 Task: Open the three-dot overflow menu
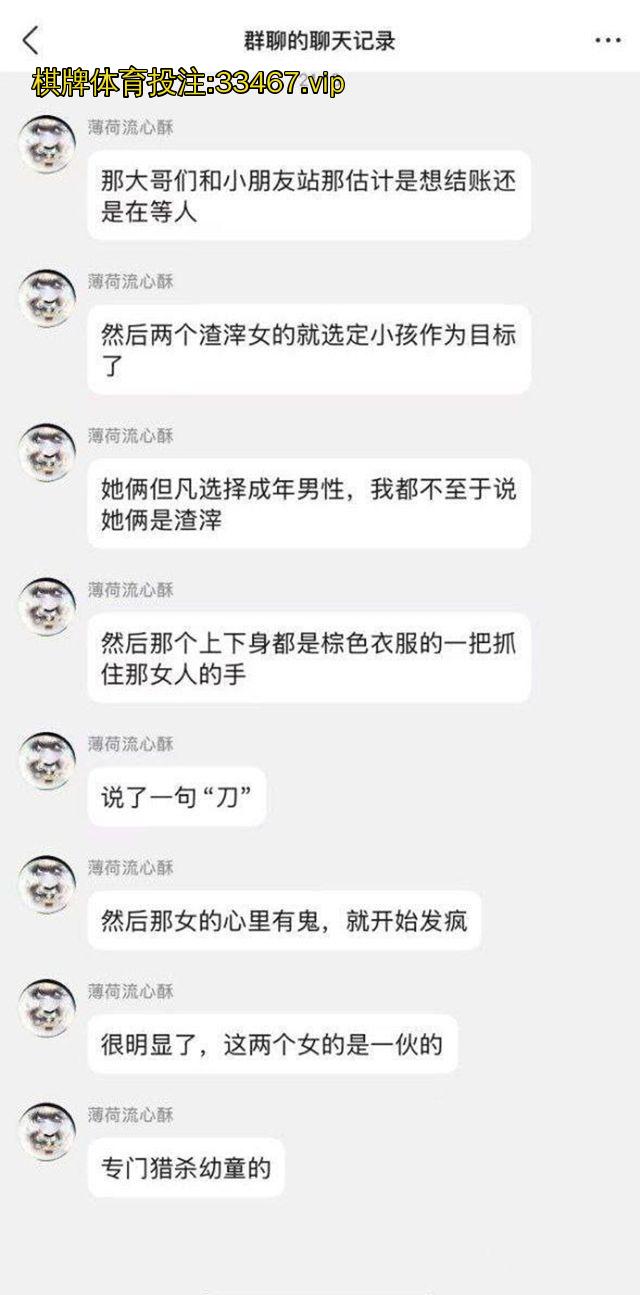[608, 40]
